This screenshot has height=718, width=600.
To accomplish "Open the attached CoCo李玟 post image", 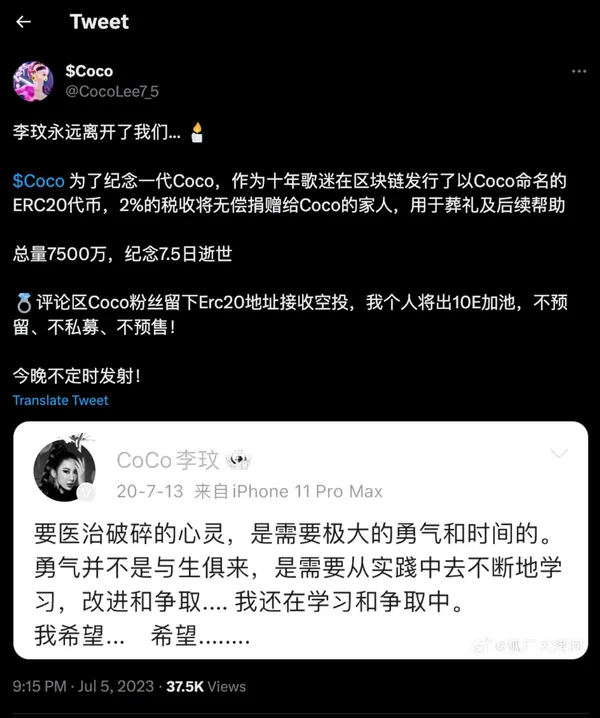I will point(302,543).
